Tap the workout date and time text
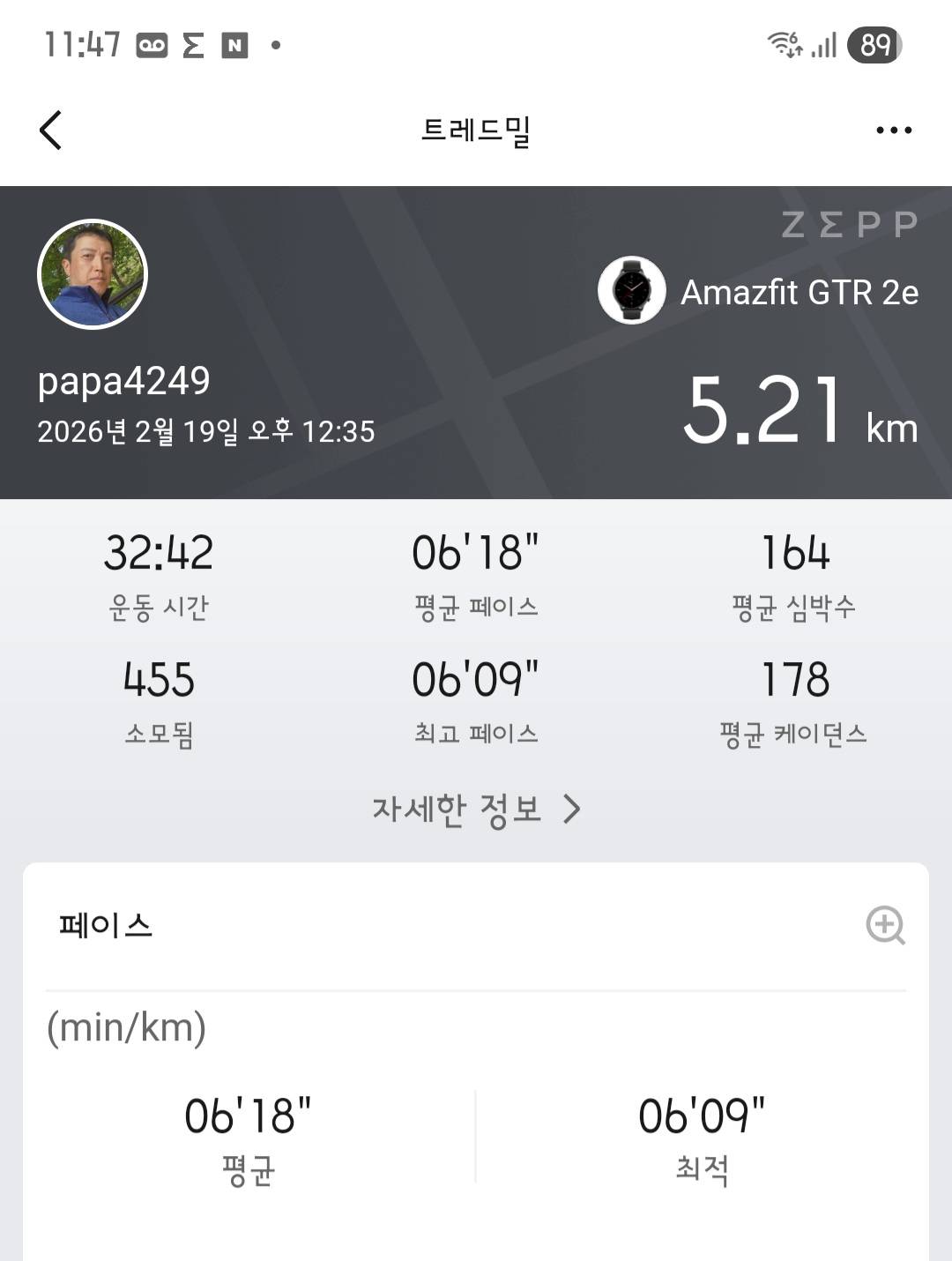This screenshot has width=952, height=1261. [205, 432]
